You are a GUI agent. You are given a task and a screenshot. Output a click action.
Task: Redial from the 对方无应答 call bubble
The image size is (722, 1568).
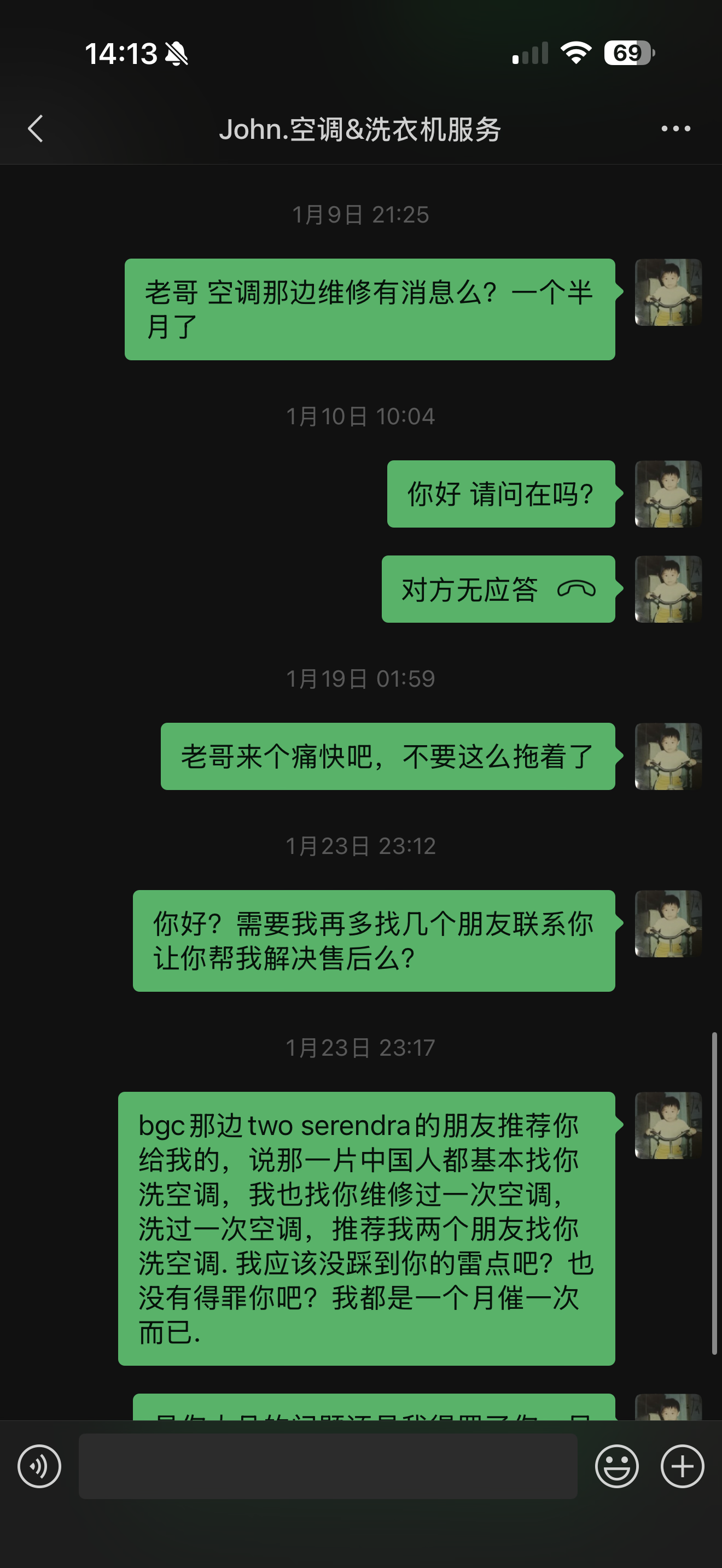498,589
